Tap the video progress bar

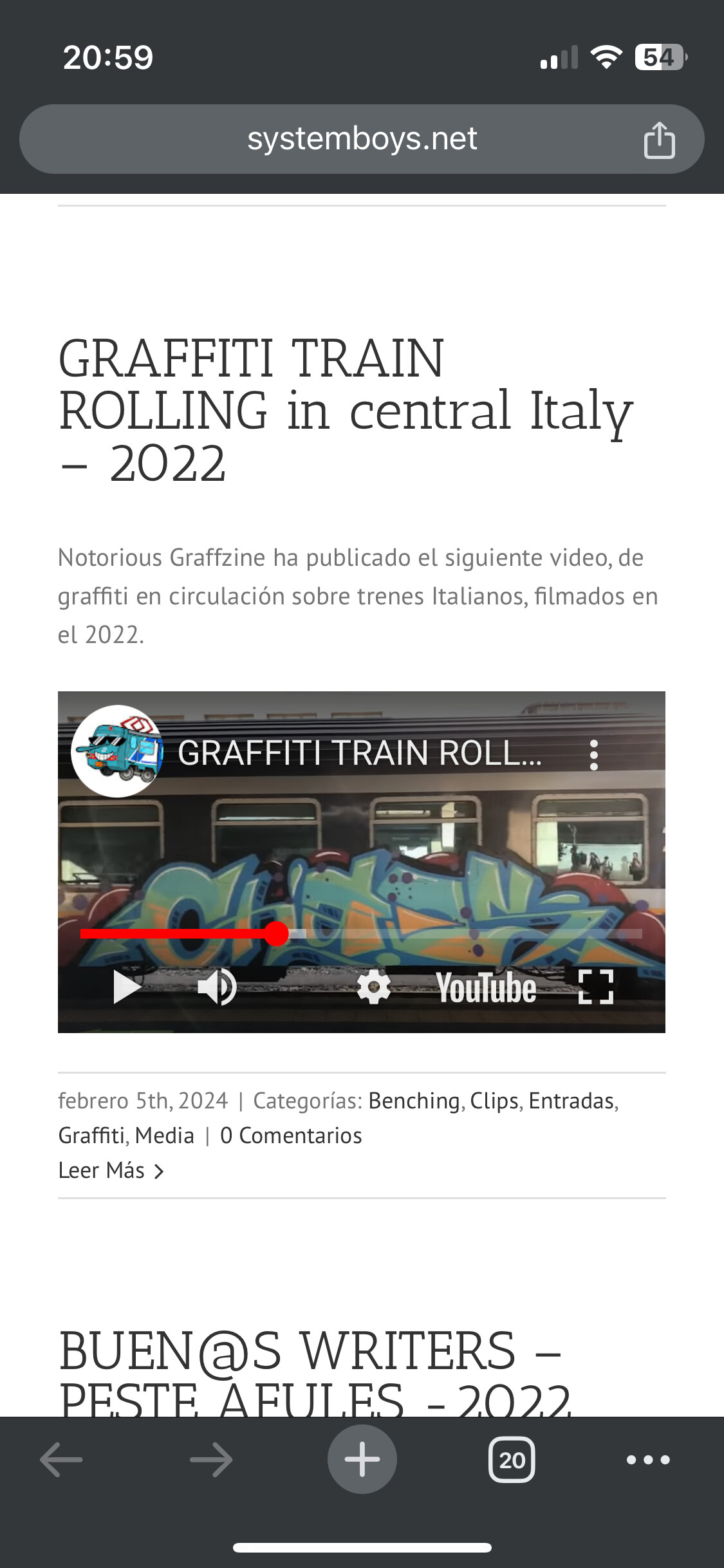450,933
